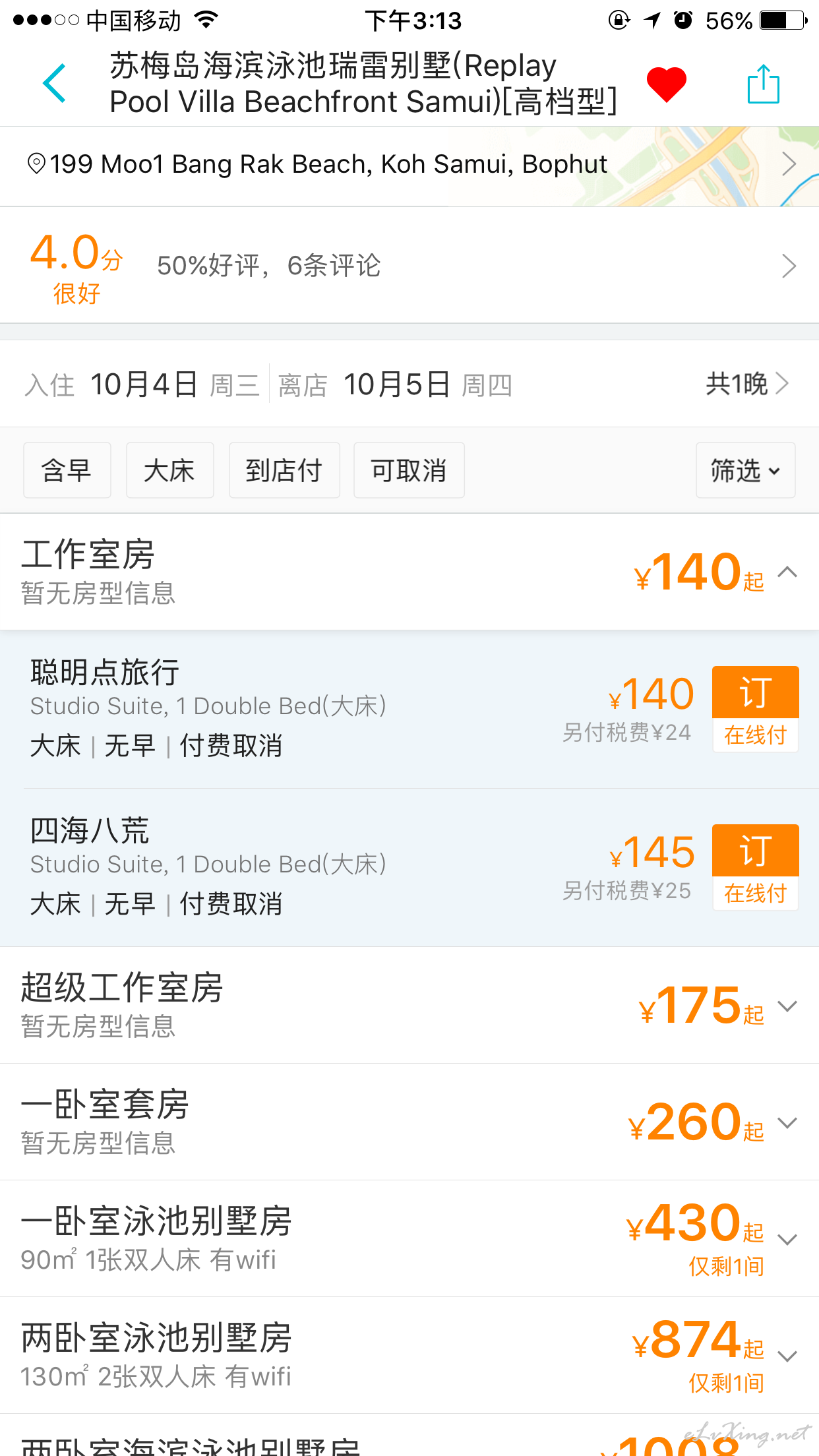Unfavorite the hotel with the red heart
The width and height of the screenshot is (819, 1456).
(x=666, y=84)
